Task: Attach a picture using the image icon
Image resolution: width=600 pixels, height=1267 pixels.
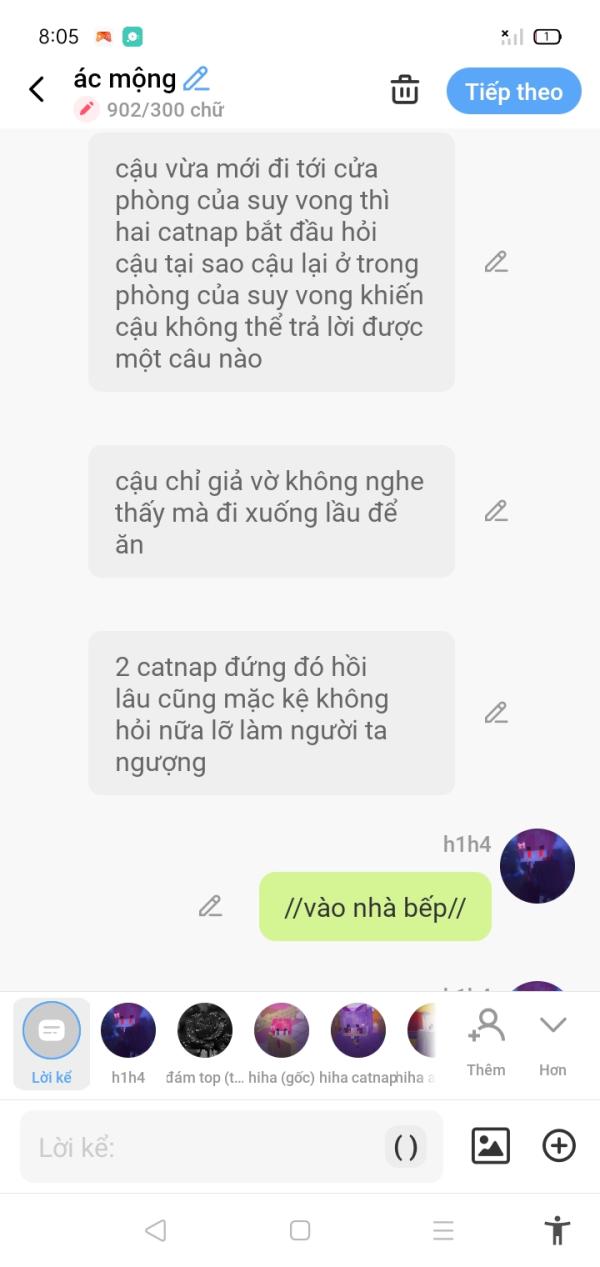Action: [x=491, y=1146]
